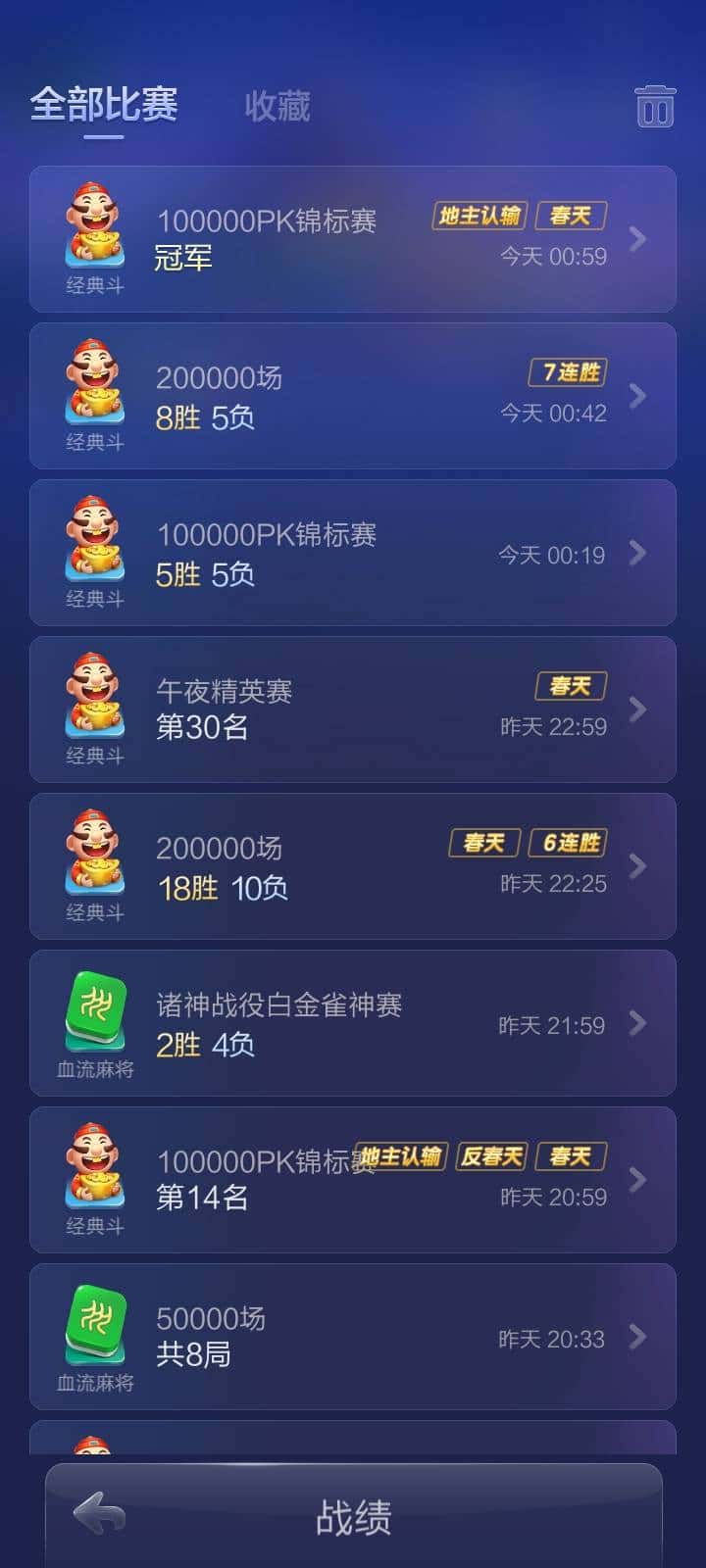Viewport: 706px width, 1568px height.
Task: Click the trash icon to clear records
Action: [x=654, y=107]
